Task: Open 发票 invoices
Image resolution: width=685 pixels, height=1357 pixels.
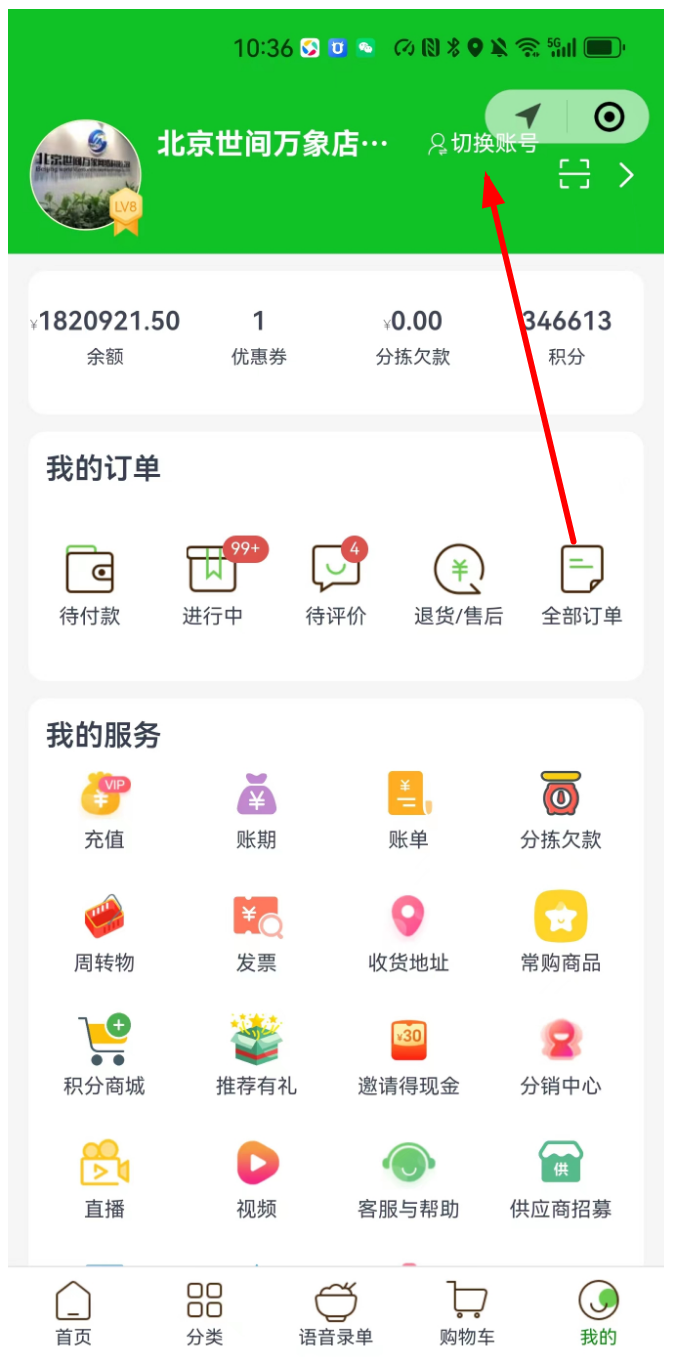Action: pyautogui.click(x=256, y=932)
